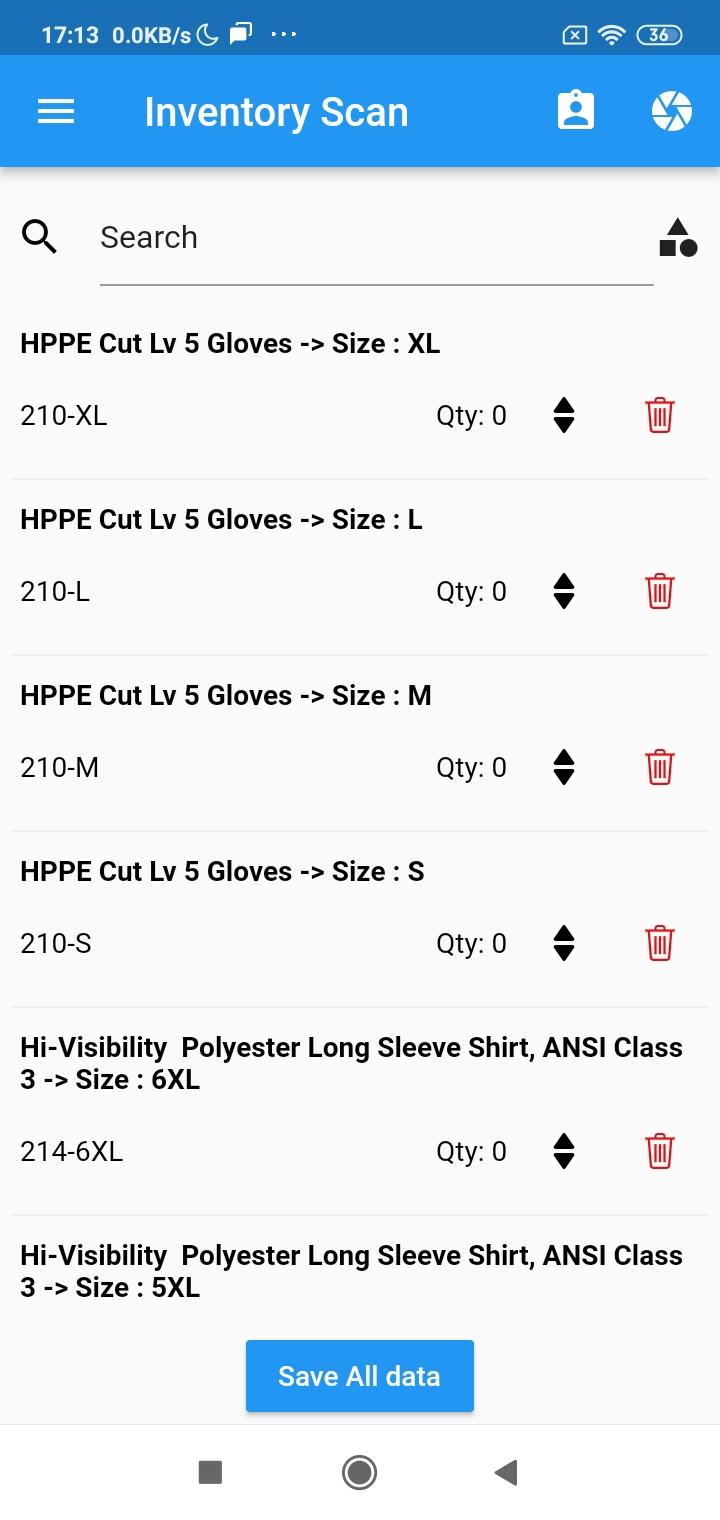Delete the 214-6XL shirt entry
Screen dimensions: 720x1520
pos(660,1151)
